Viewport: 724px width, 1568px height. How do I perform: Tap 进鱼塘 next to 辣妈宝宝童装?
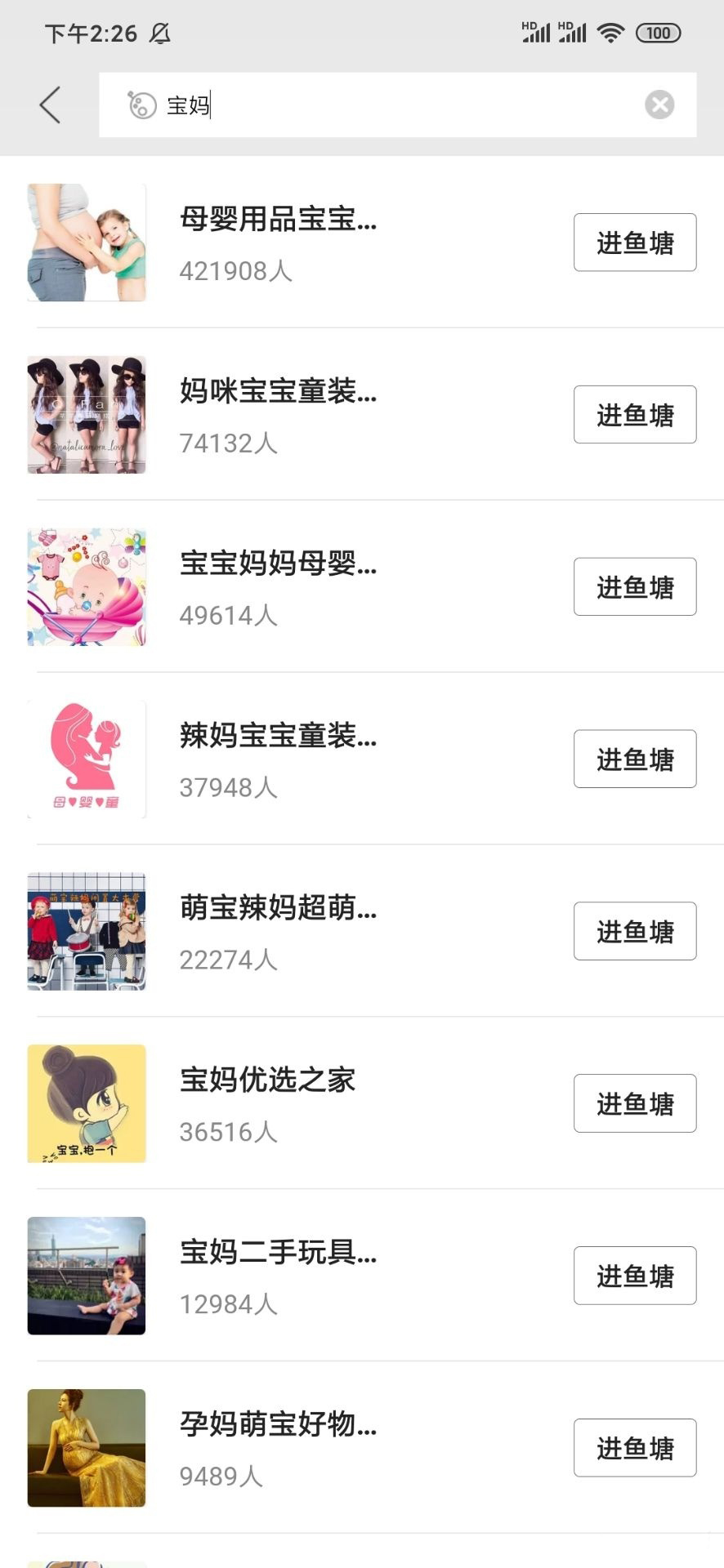(634, 759)
